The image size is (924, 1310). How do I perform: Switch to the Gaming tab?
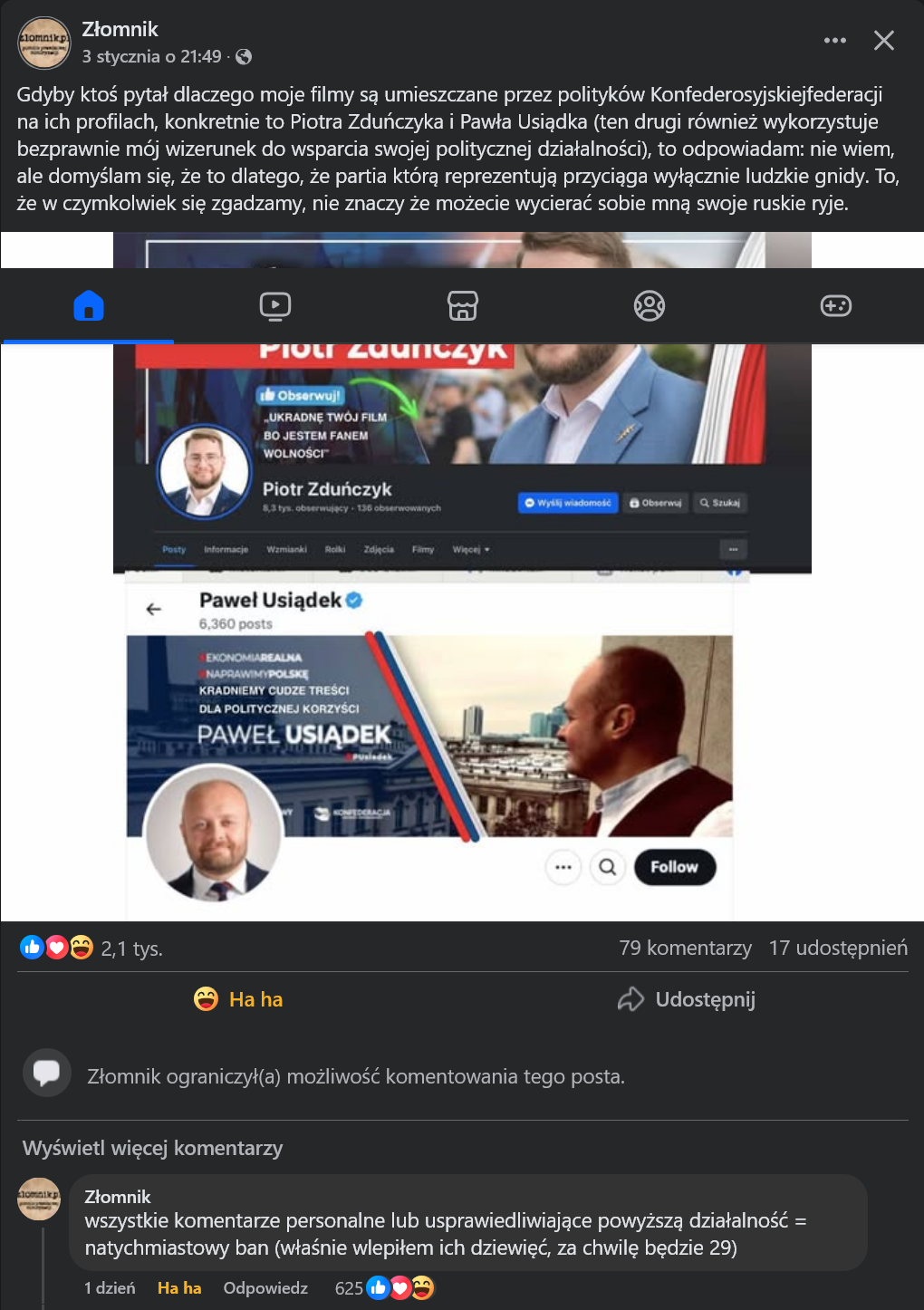pyautogui.click(x=835, y=306)
